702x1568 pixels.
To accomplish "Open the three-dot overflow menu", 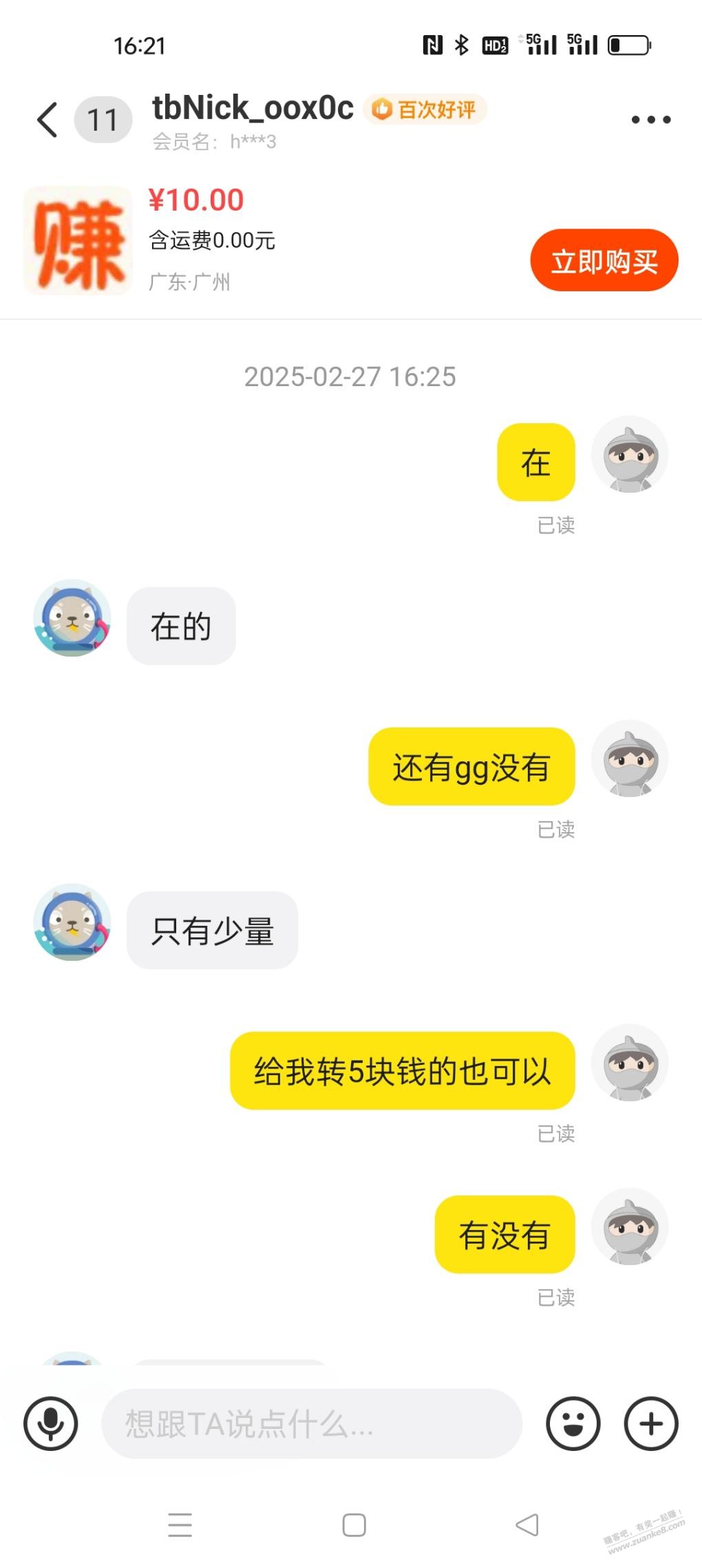I will click(x=650, y=120).
